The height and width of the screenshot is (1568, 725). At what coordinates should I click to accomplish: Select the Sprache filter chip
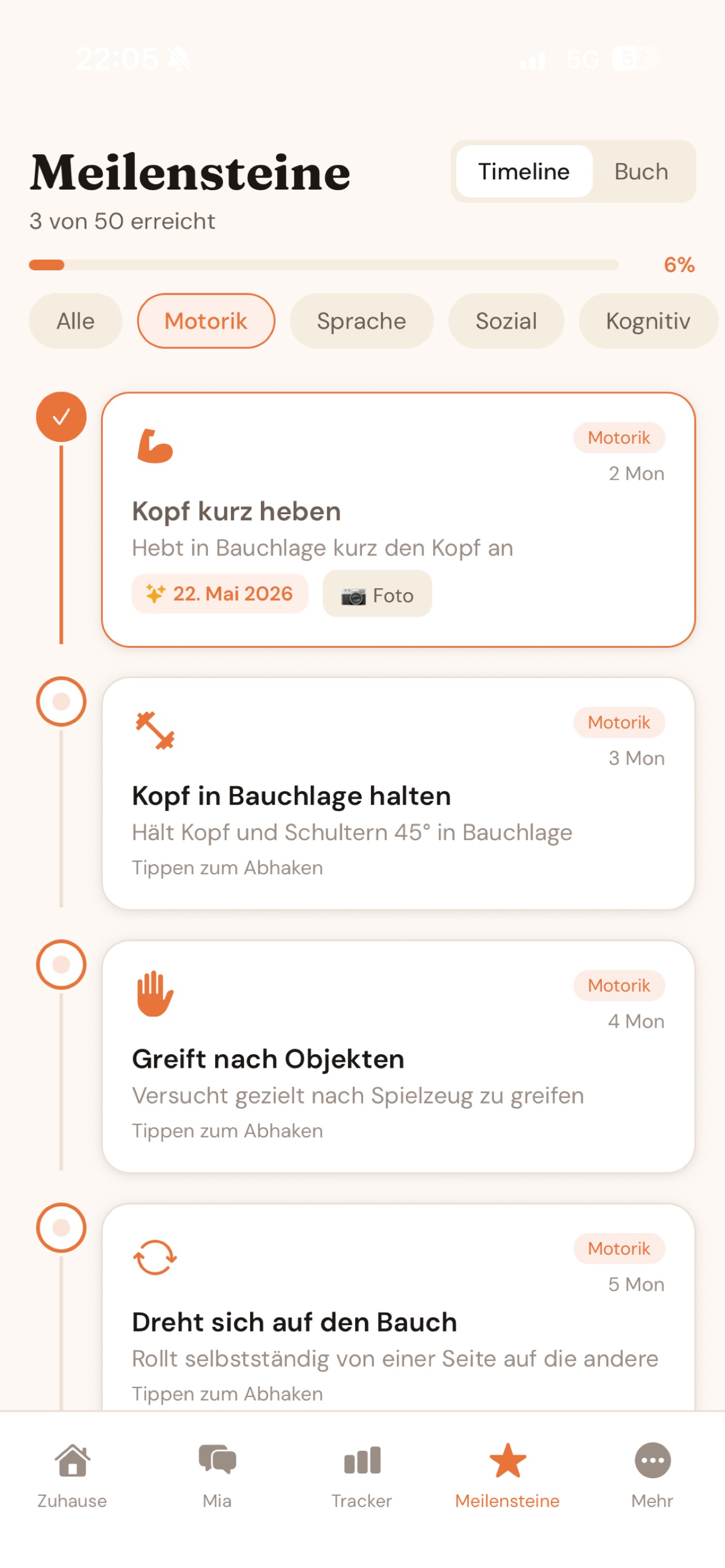[x=361, y=321]
